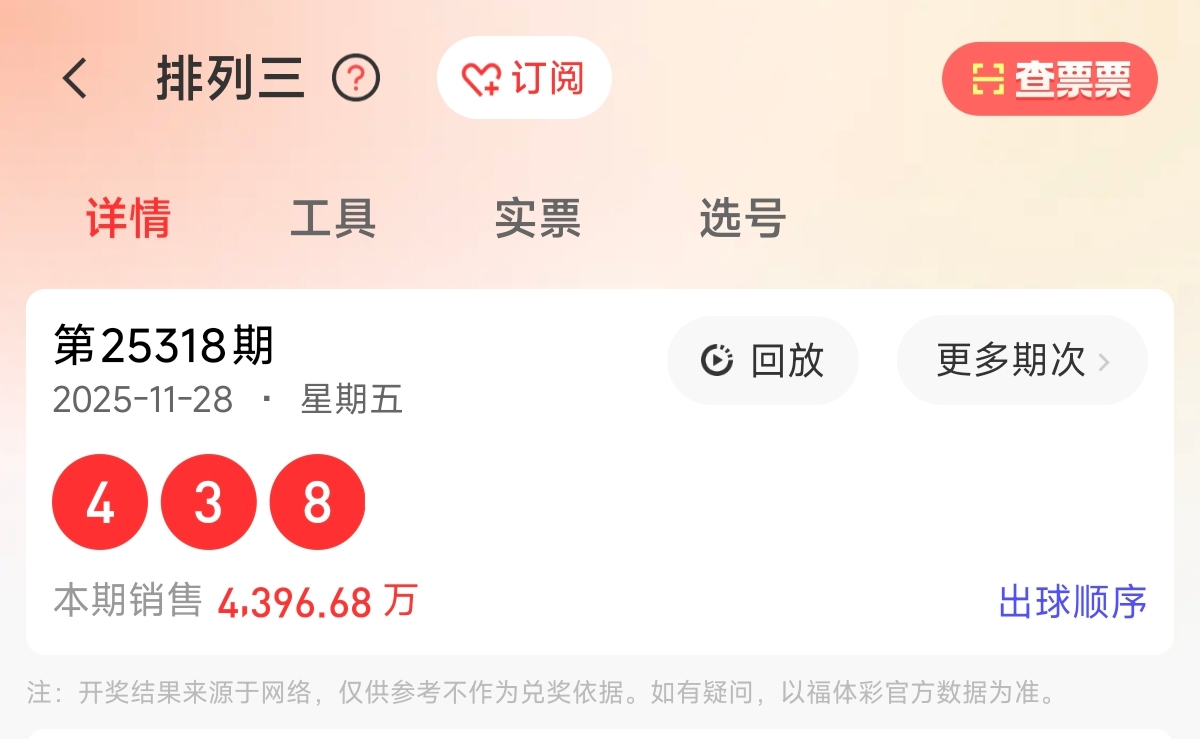
Task: Open the 查票票 ticket scanner
Action: [1050, 79]
